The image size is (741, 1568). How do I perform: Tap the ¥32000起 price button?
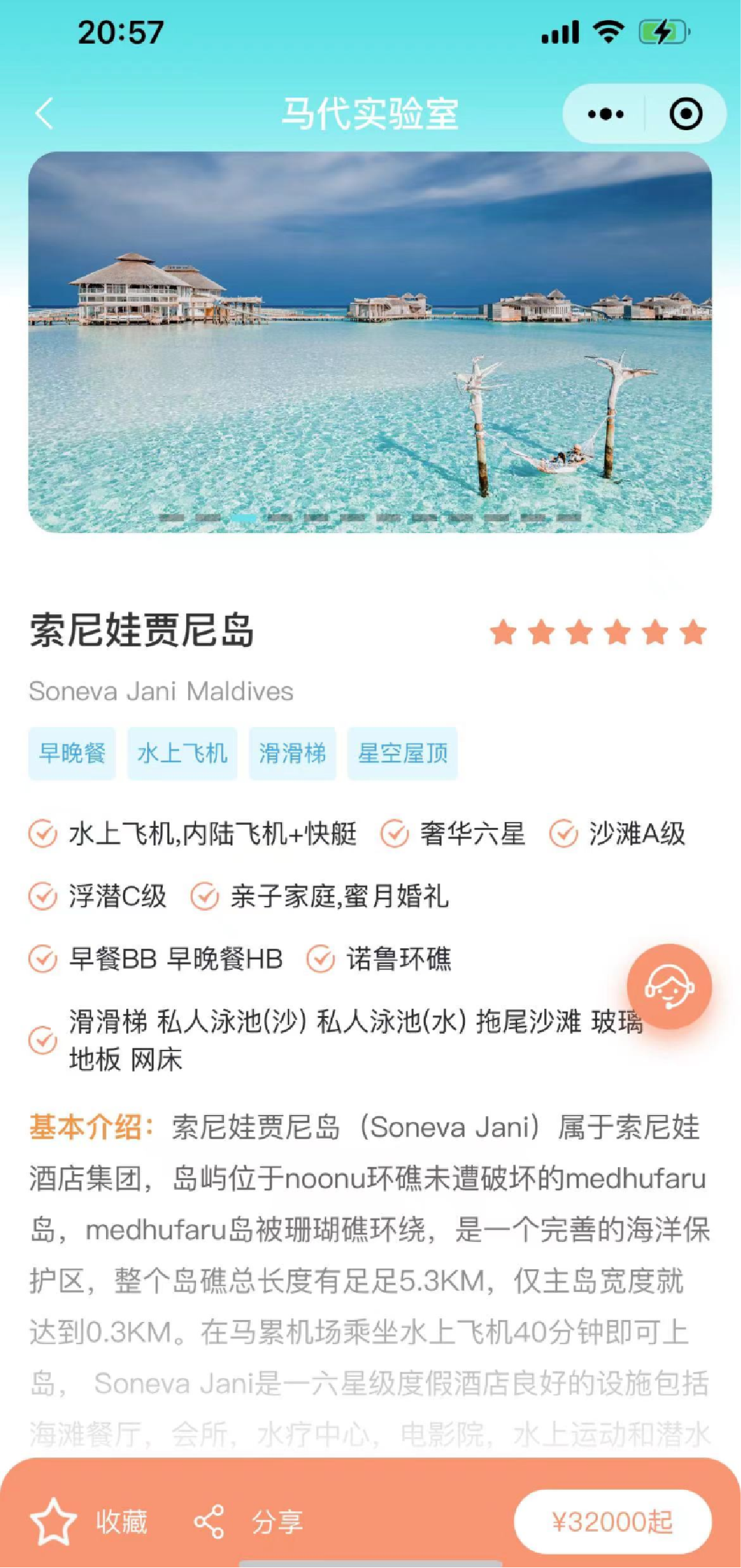pos(612,1521)
